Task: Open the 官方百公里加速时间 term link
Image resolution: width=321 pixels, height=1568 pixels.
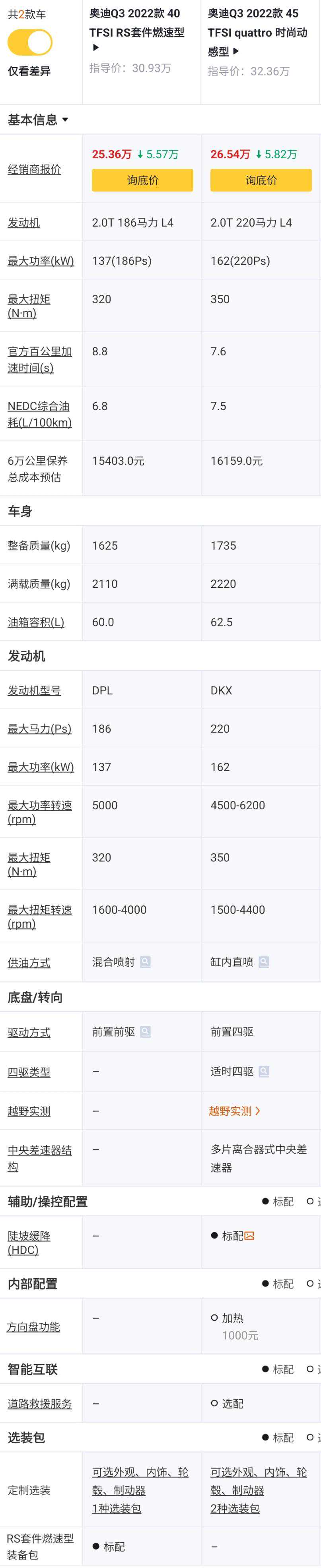Action: coord(39,359)
